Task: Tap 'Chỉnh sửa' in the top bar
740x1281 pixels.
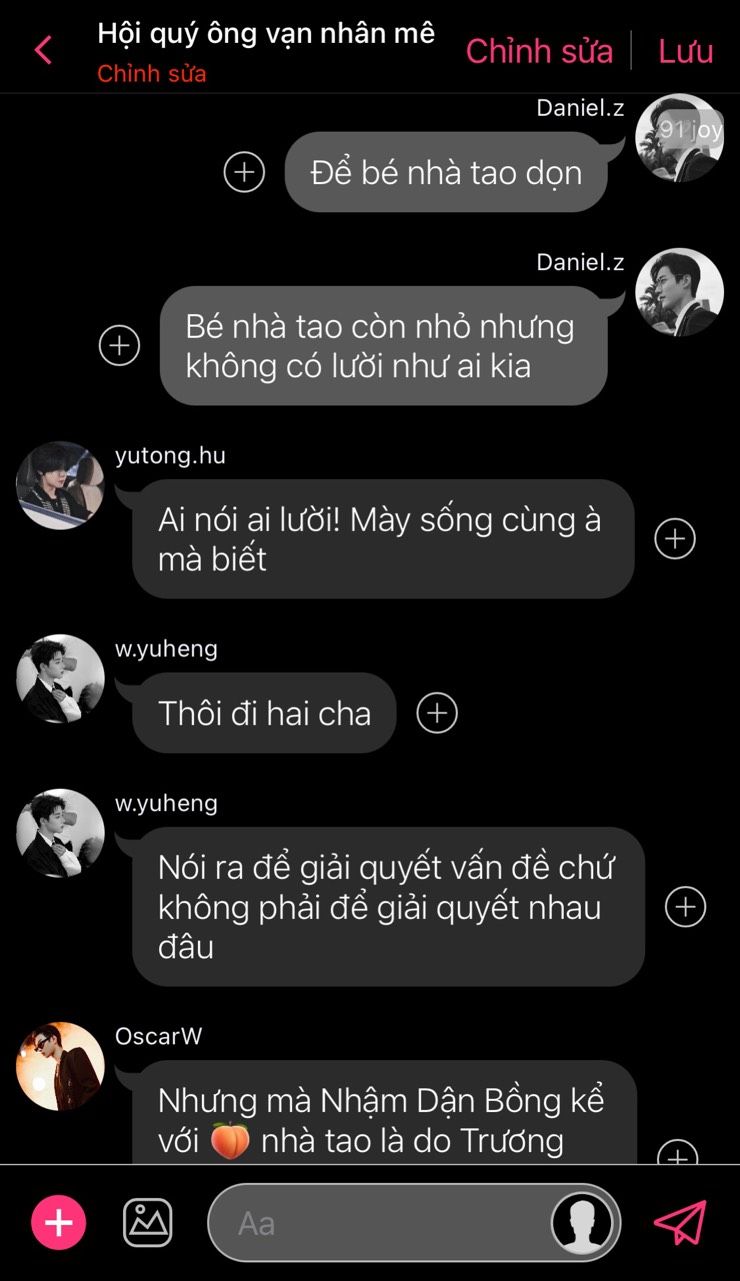Action: click(x=539, y=51)
